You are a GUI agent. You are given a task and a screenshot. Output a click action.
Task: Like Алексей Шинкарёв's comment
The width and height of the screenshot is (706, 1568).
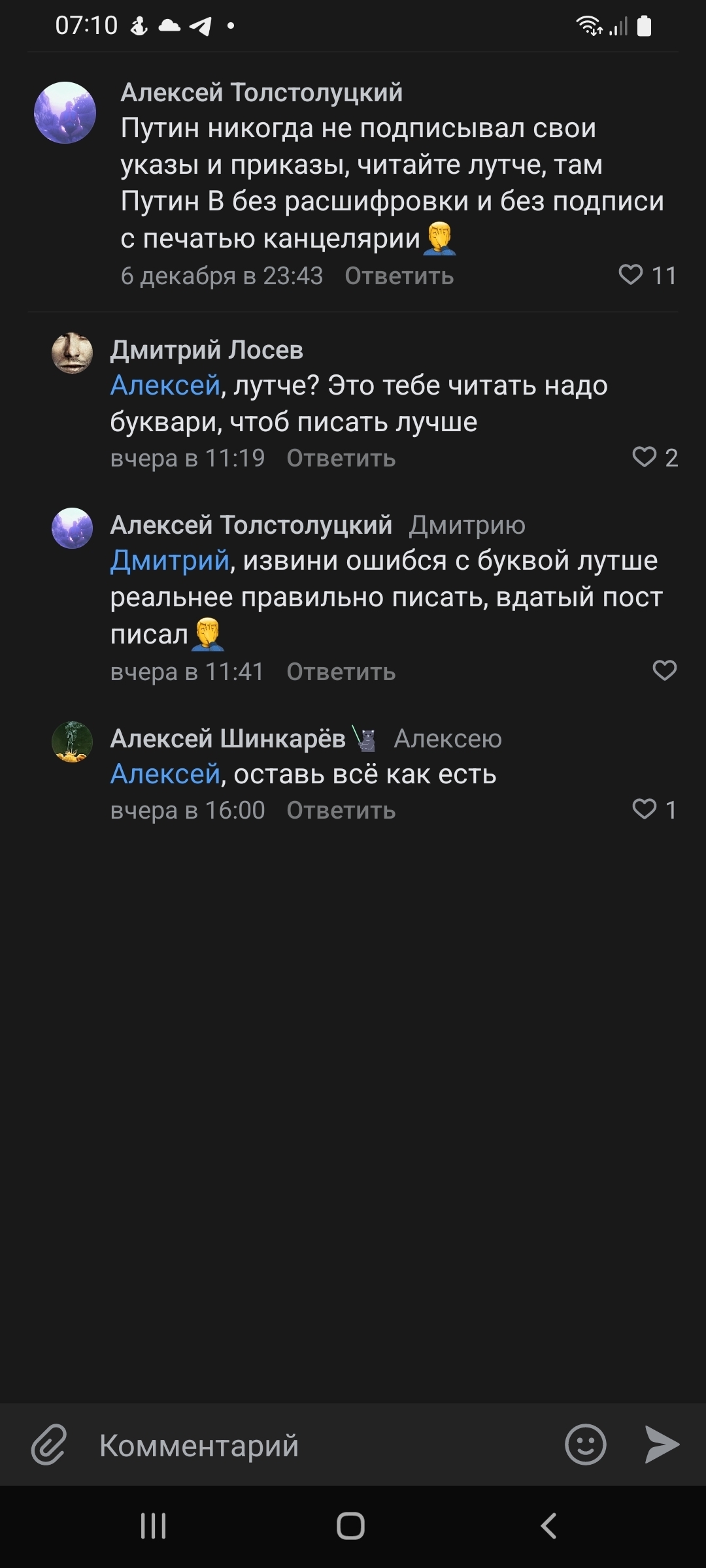tap(644, 809)
